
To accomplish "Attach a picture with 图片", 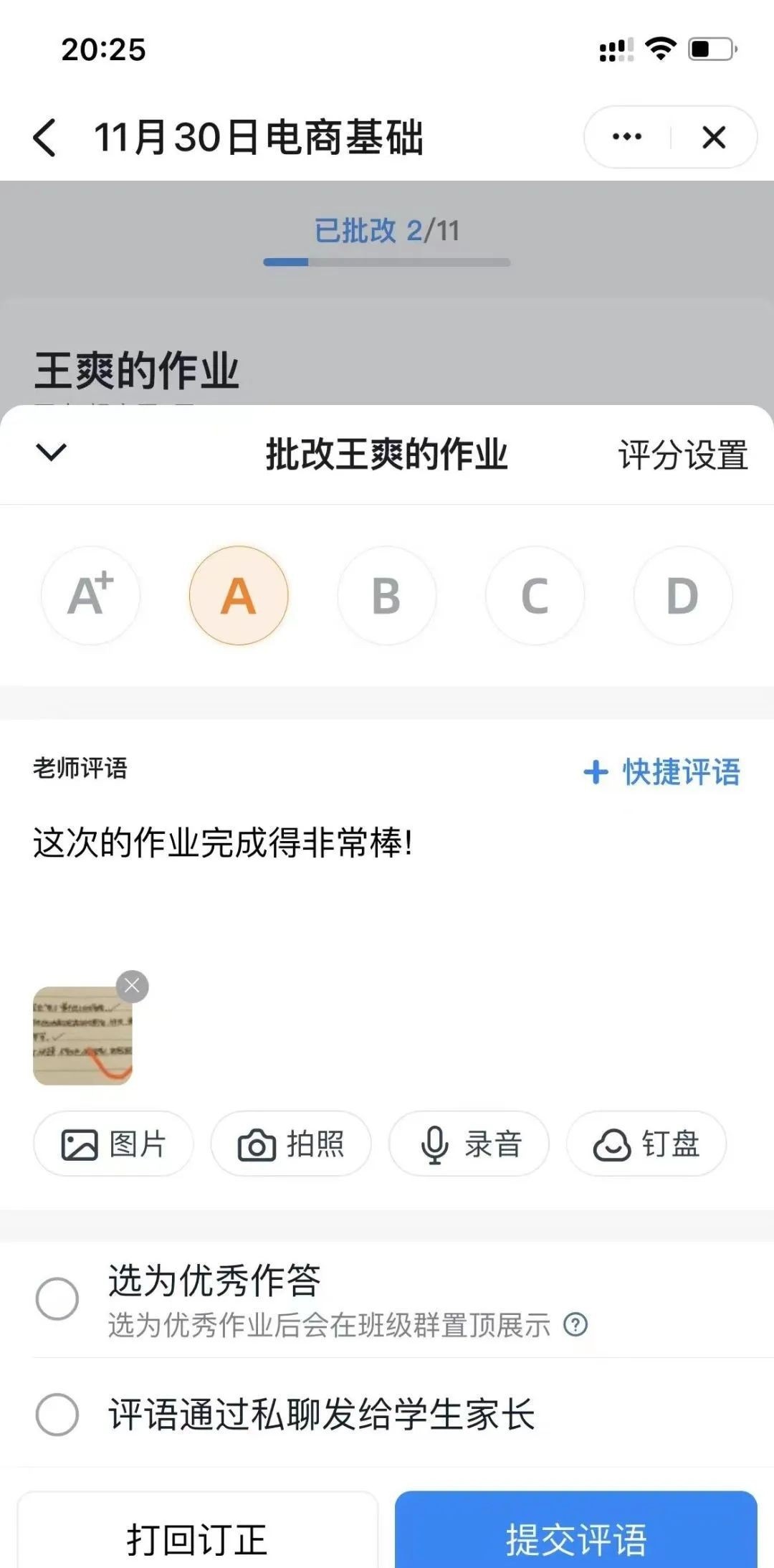I will coord(113,1144).
